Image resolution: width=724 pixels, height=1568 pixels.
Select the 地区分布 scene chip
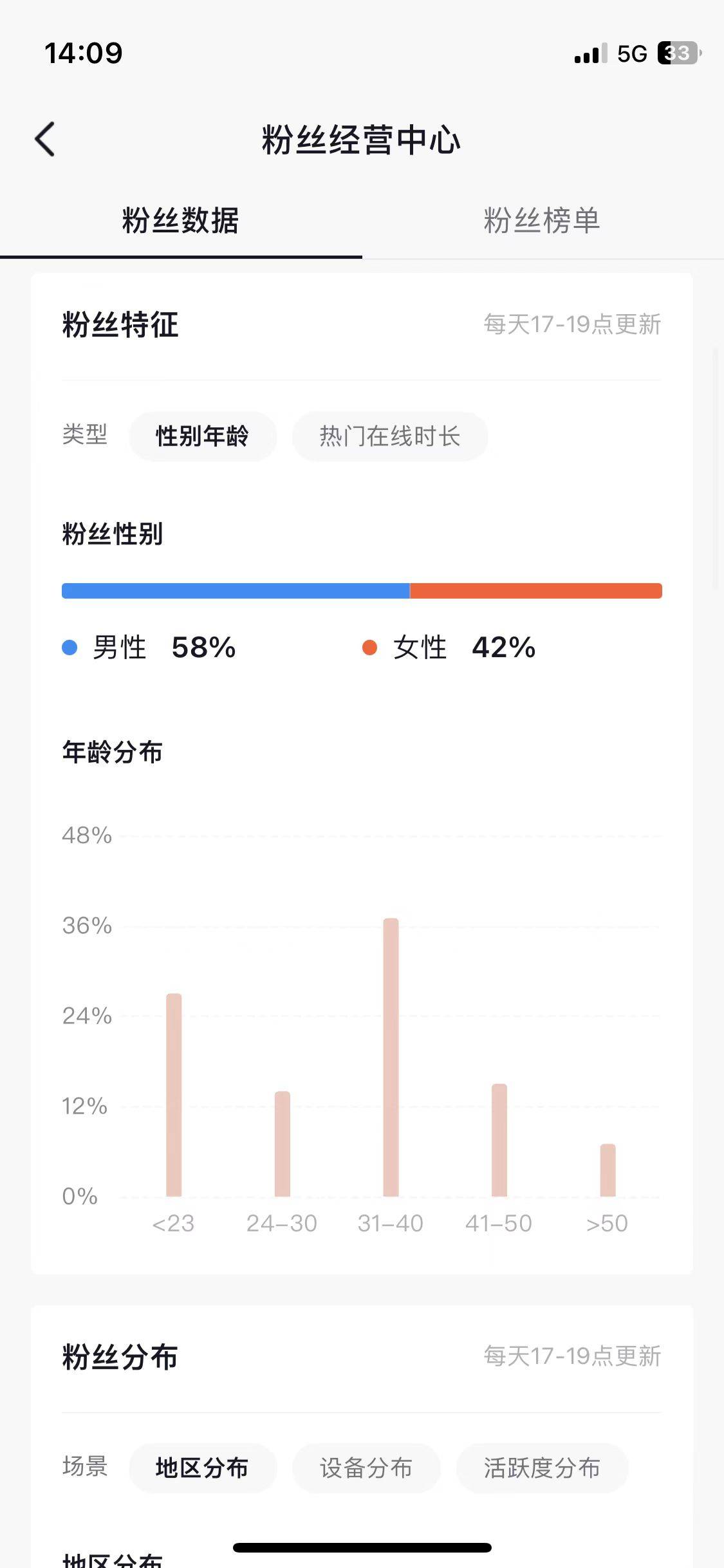203,1468
